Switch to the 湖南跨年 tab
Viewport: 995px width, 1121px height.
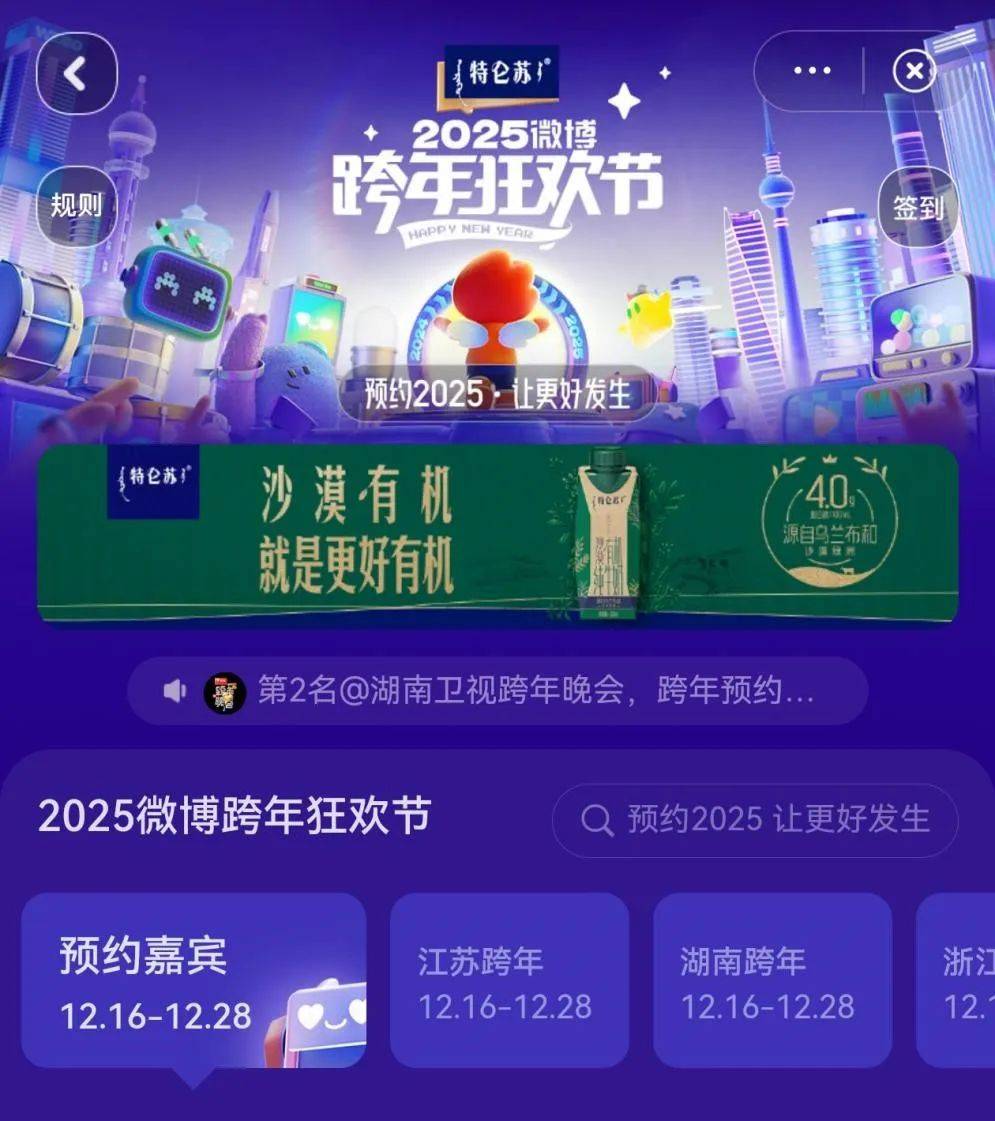[772, 981]
